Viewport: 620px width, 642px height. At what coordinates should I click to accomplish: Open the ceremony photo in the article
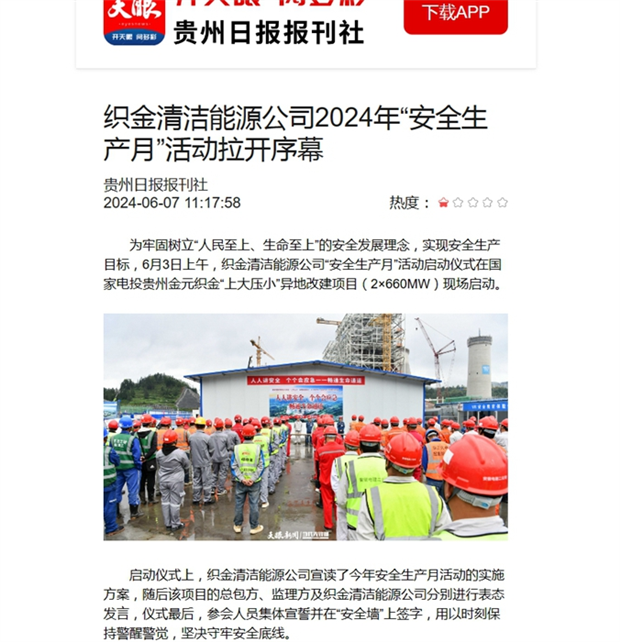point(305,427)
